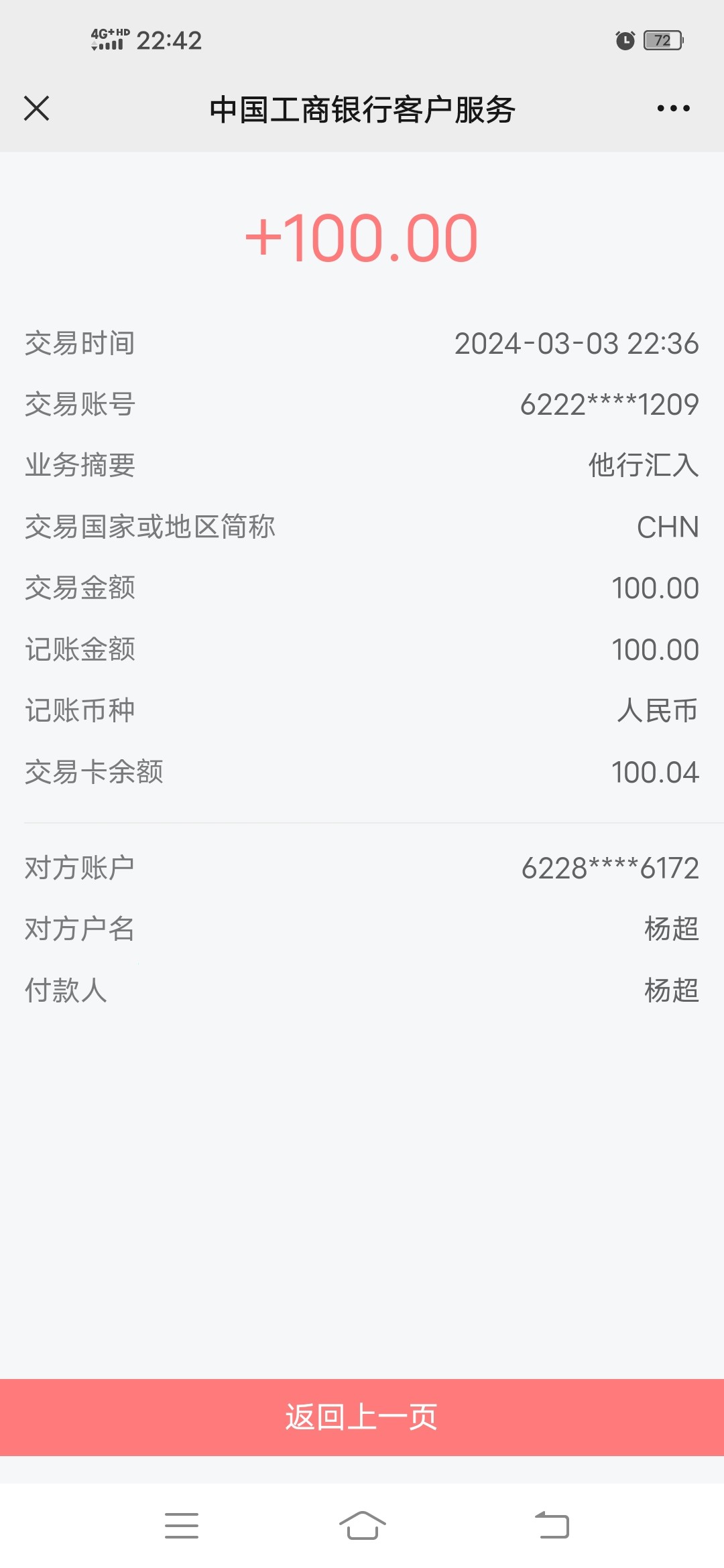724x1568 pixels.
Task: Tap the masked account 6222****1209
Action: [609, 404]
